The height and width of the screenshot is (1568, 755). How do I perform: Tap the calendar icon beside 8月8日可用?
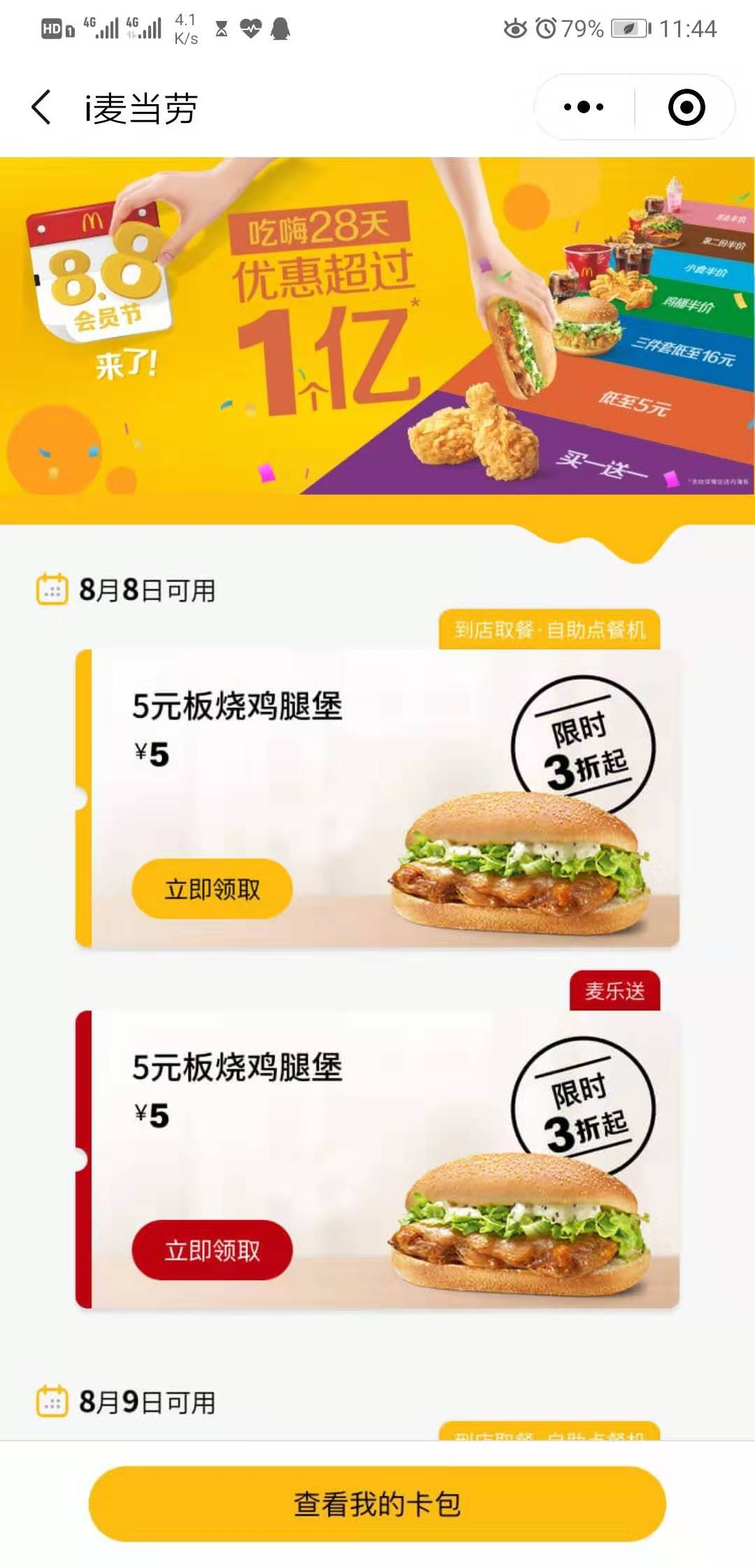[x=52, y=589]
